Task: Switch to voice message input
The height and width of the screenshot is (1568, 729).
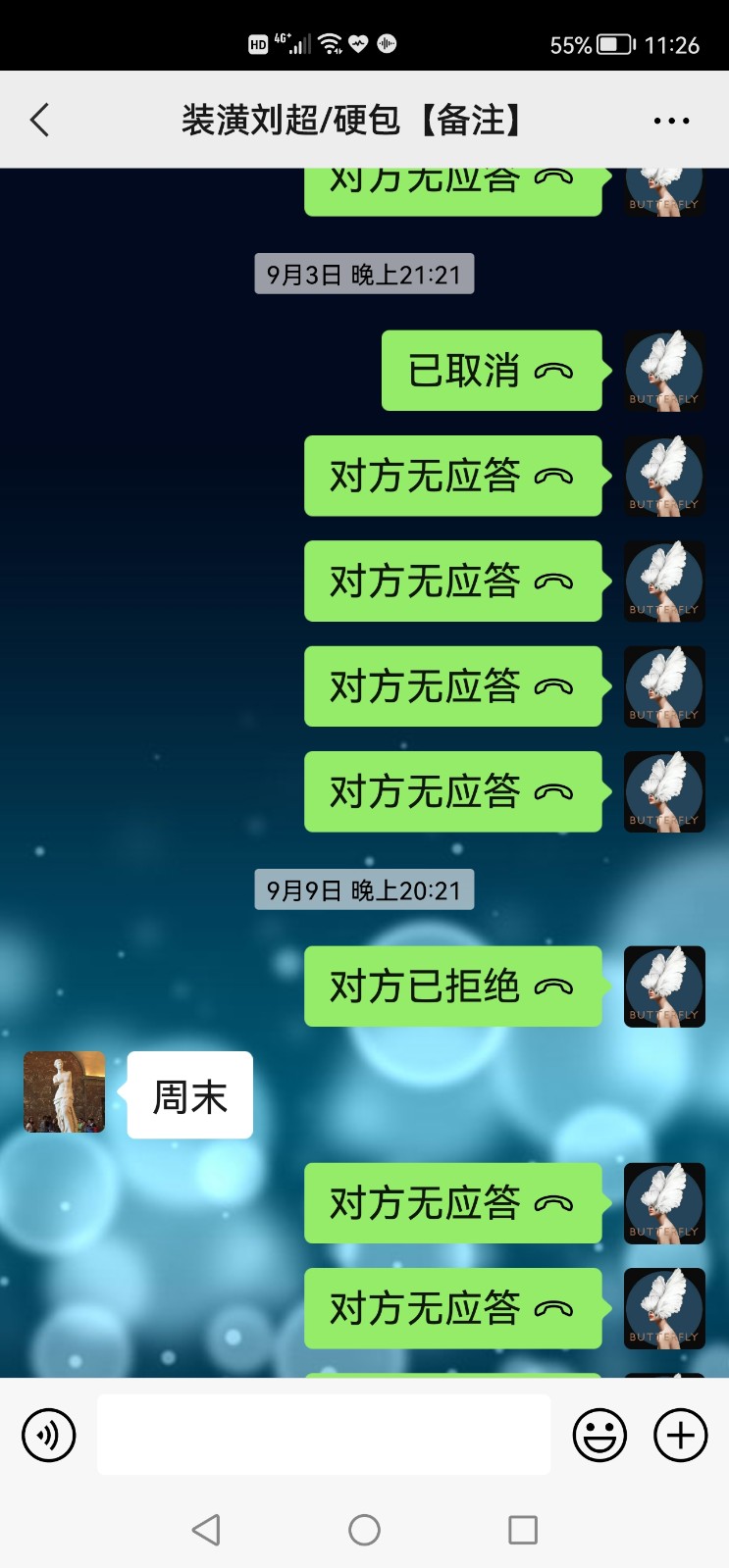Action: 49,1435
